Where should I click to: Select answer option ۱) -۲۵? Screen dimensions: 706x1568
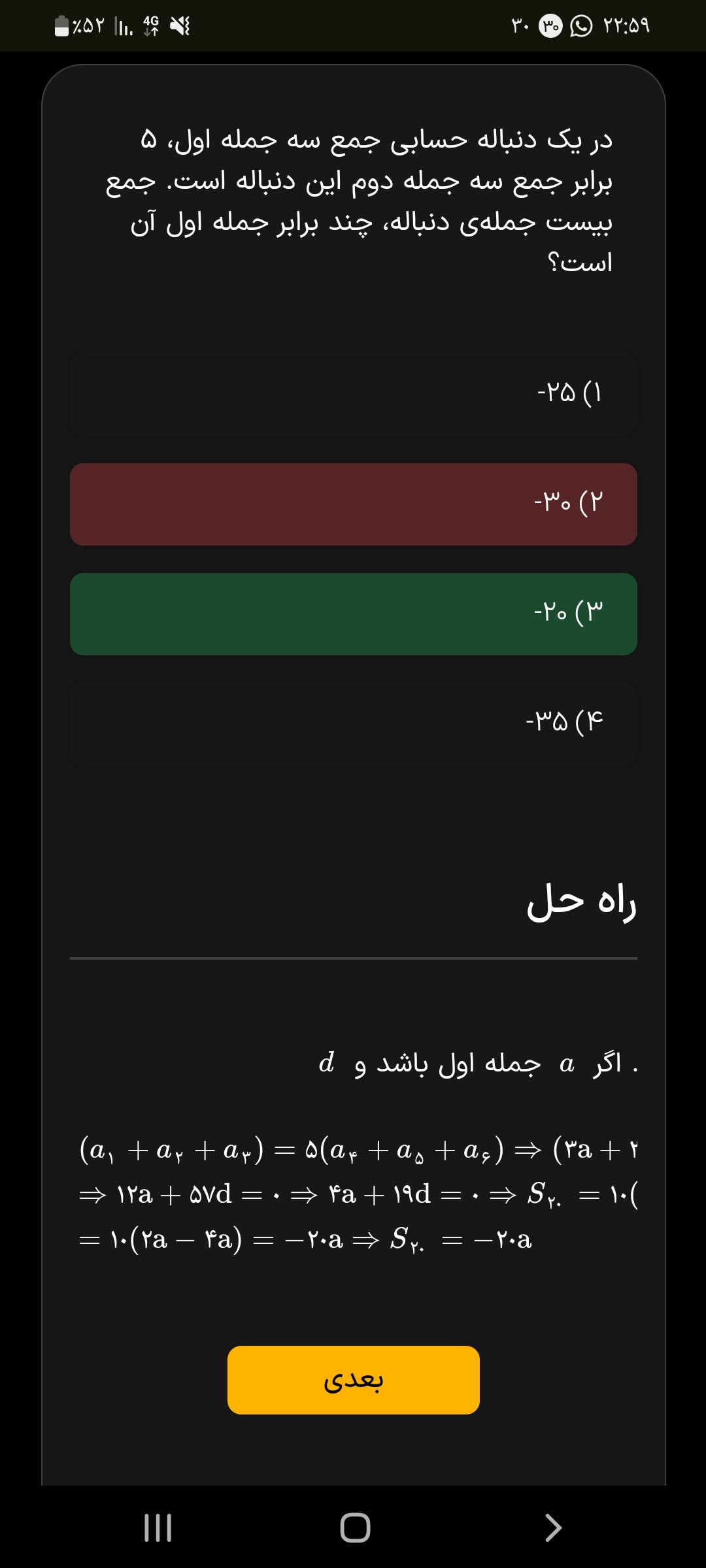[353, 394]
